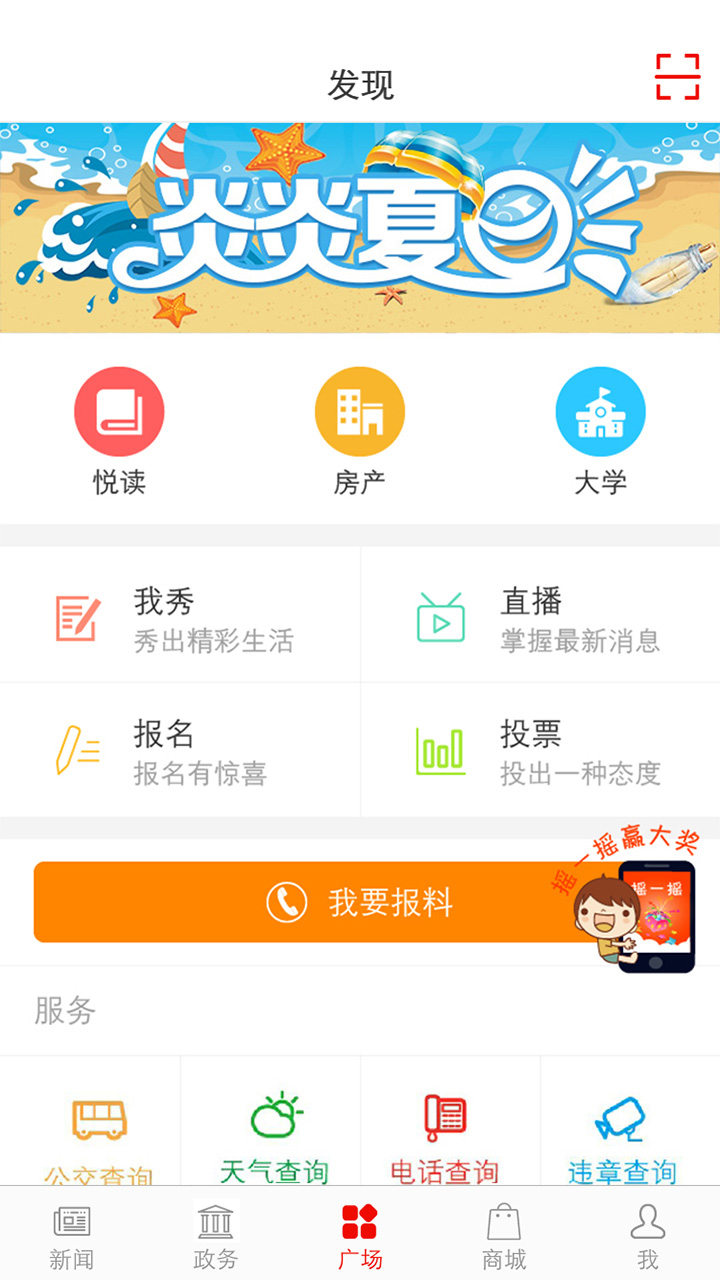The height and width of the screenshot is (1280, 720).
Task: Switch to the 新闻 tab
Action: tap(72, 1236)
